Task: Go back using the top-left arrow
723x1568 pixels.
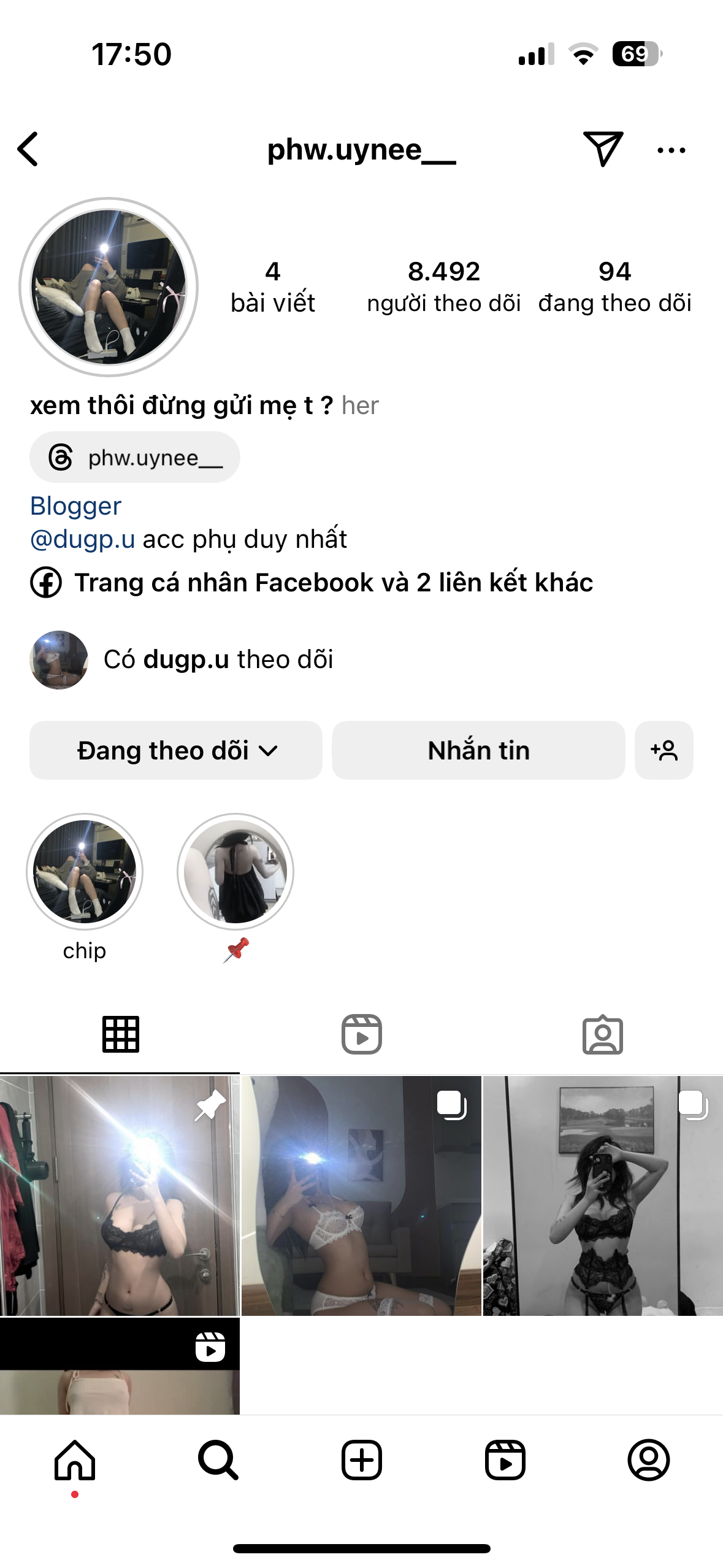Action: tap(28, 149)
